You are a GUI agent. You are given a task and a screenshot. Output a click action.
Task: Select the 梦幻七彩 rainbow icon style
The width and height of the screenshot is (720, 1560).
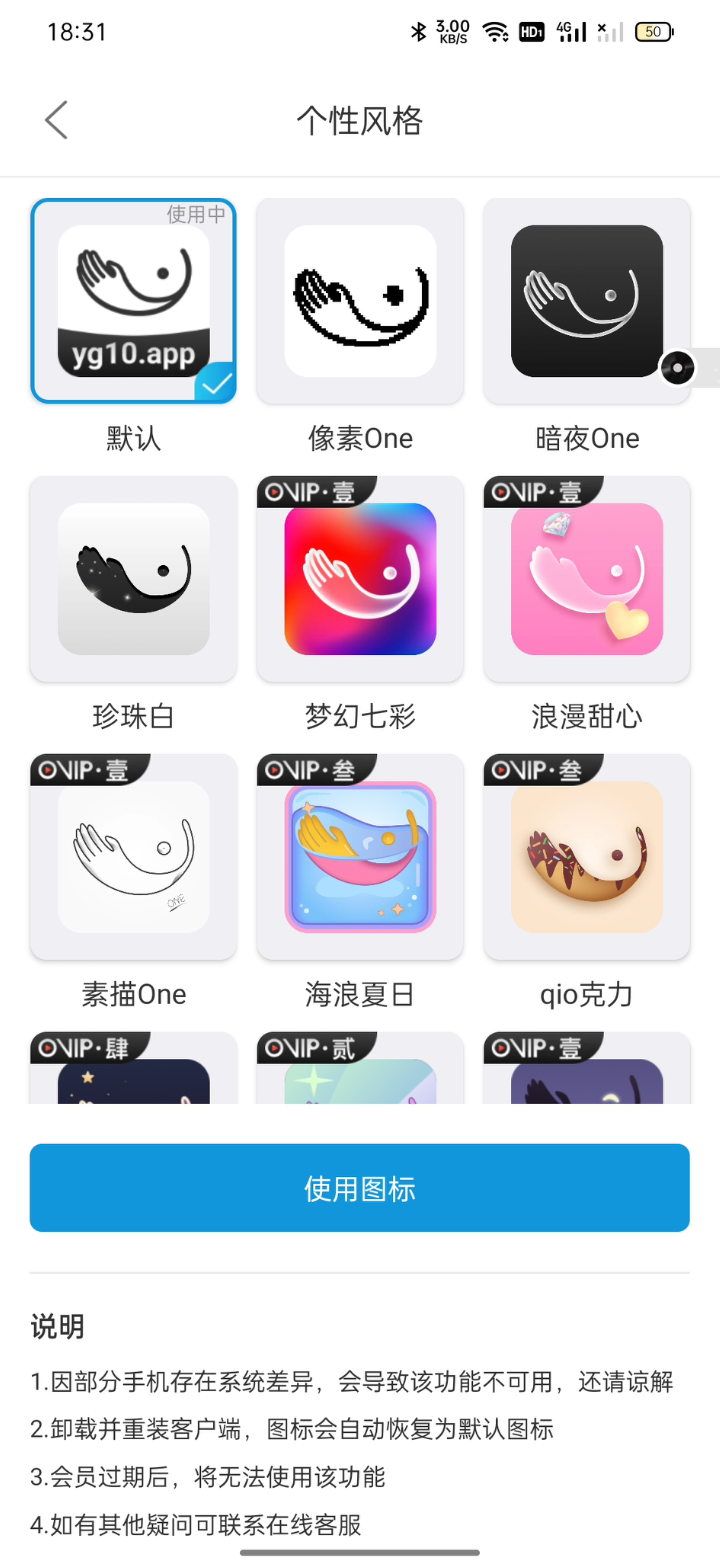pos(360,580)
